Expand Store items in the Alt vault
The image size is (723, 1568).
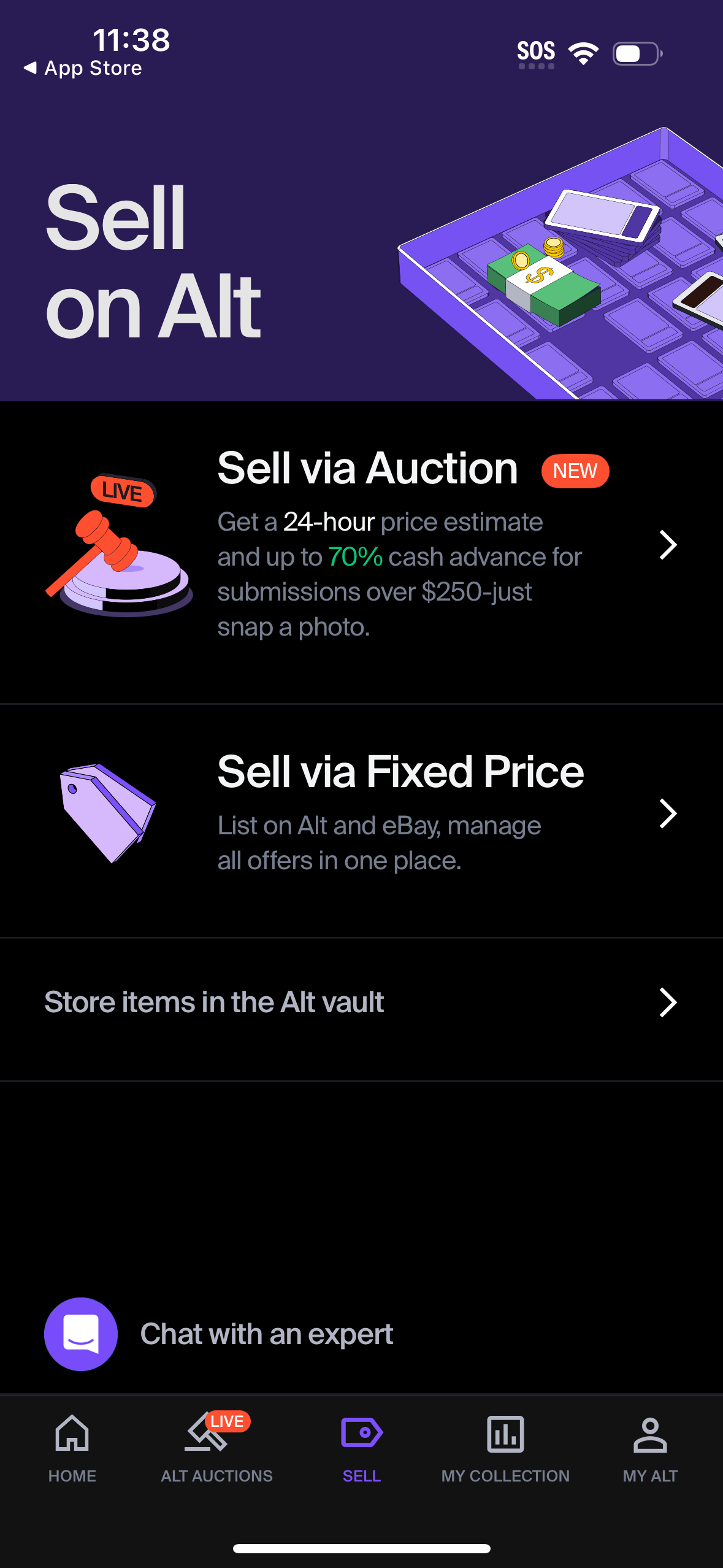[668, 1002]
